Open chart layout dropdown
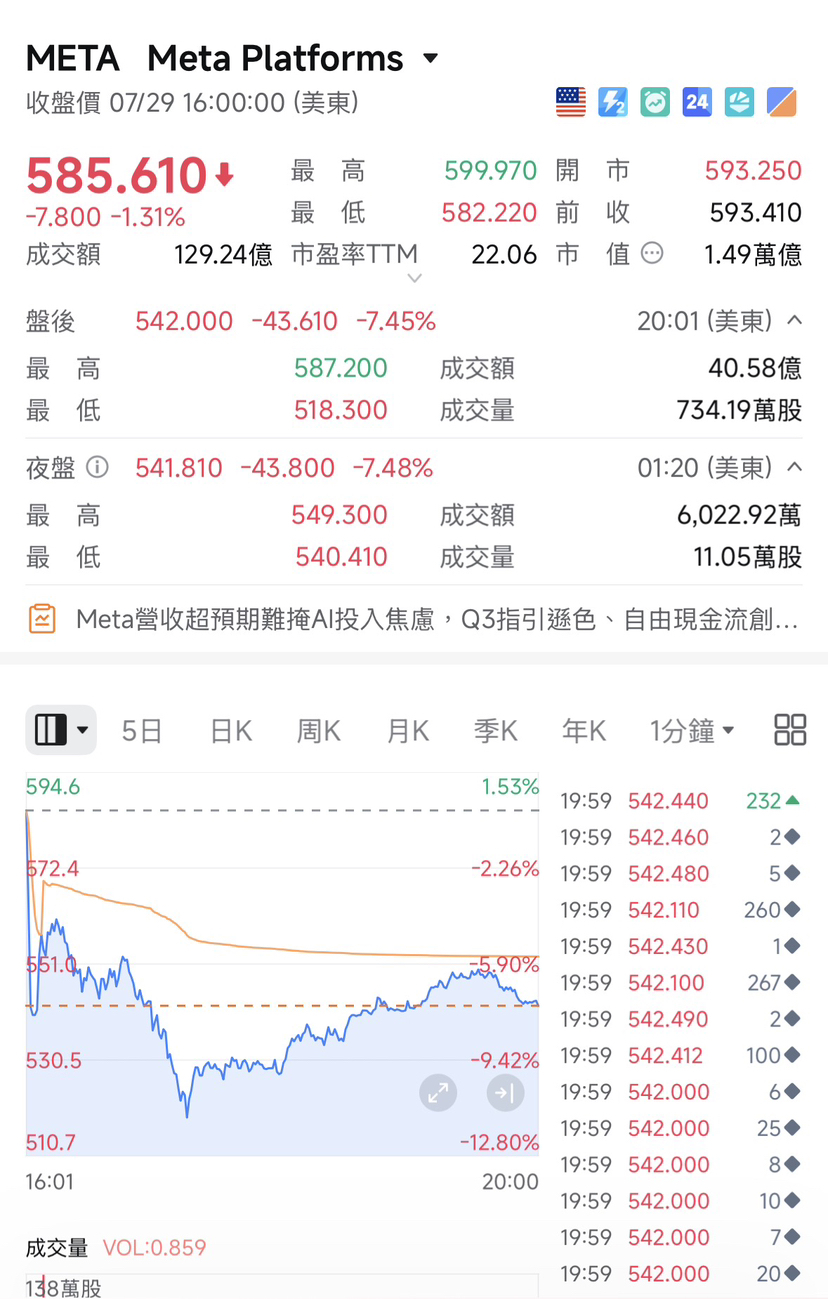828x1299 pixels. [x=61, y=731]
